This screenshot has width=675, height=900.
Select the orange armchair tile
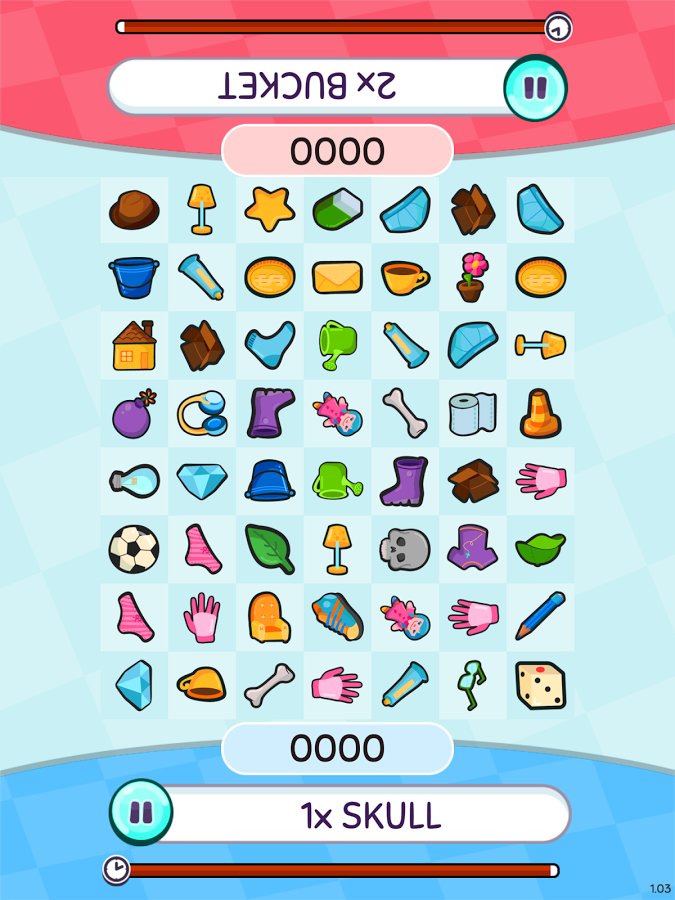(x=269, y=616)
